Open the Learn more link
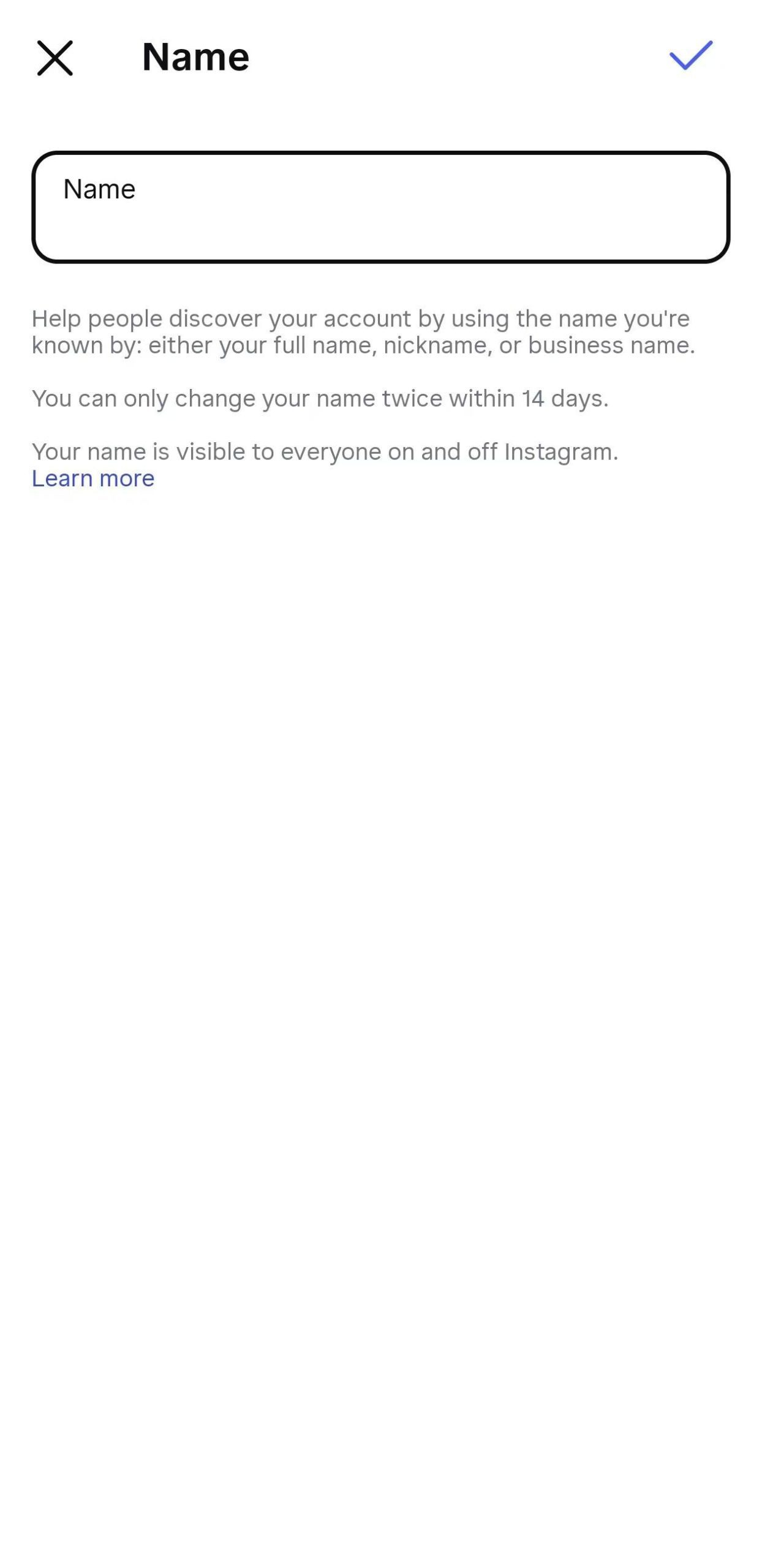 pyautogui.click(x=93, y=478)
